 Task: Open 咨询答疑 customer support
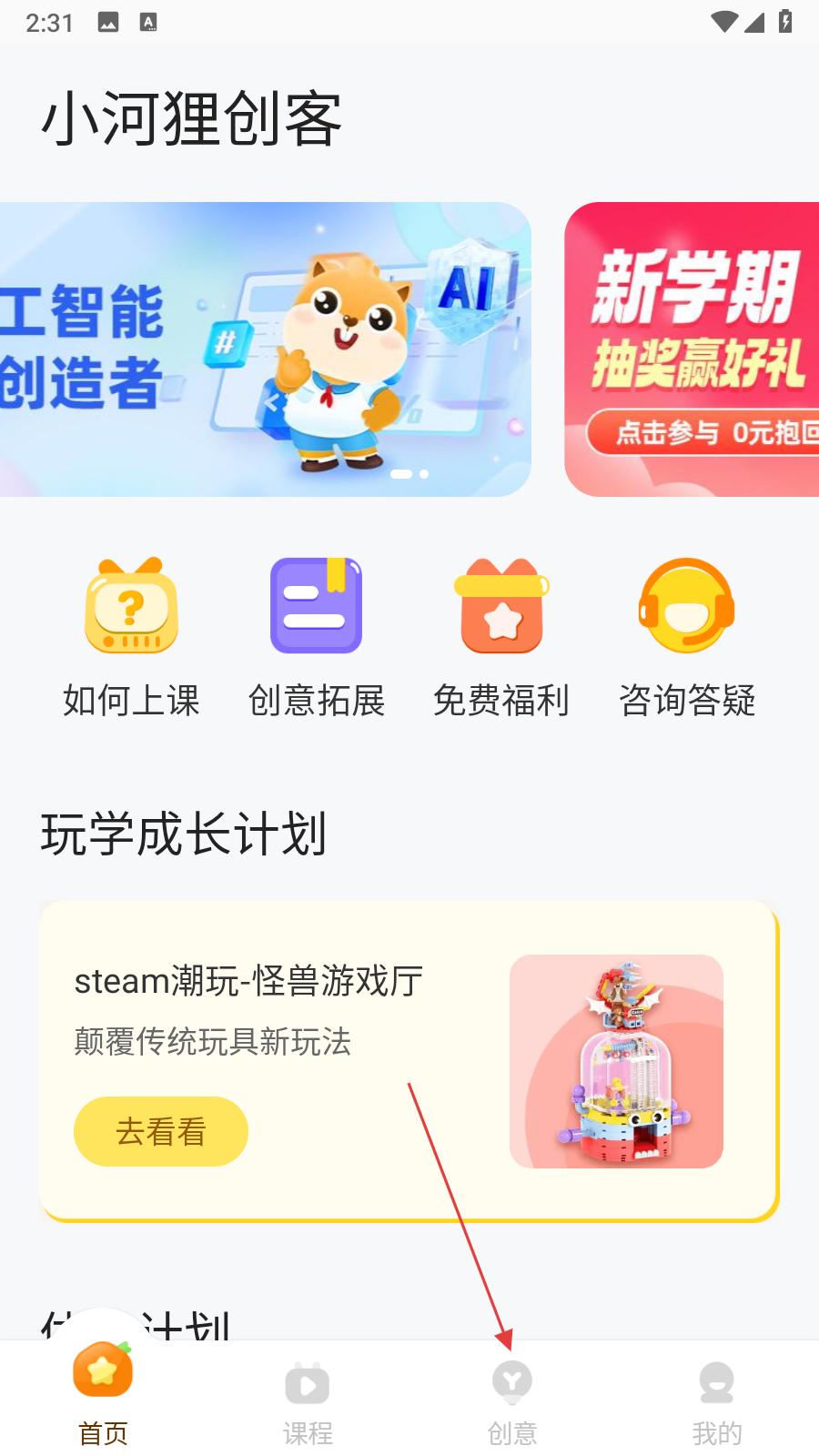coord(687,637)
